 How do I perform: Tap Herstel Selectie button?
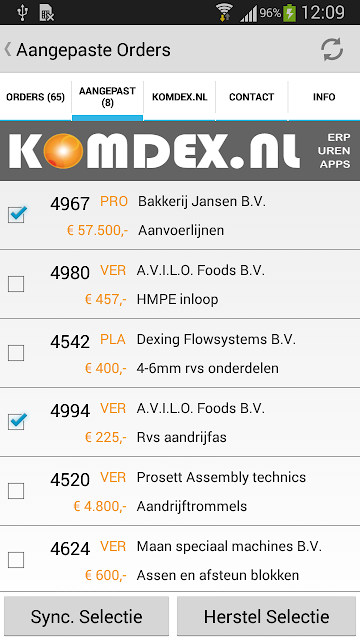(x=267, y=616)
